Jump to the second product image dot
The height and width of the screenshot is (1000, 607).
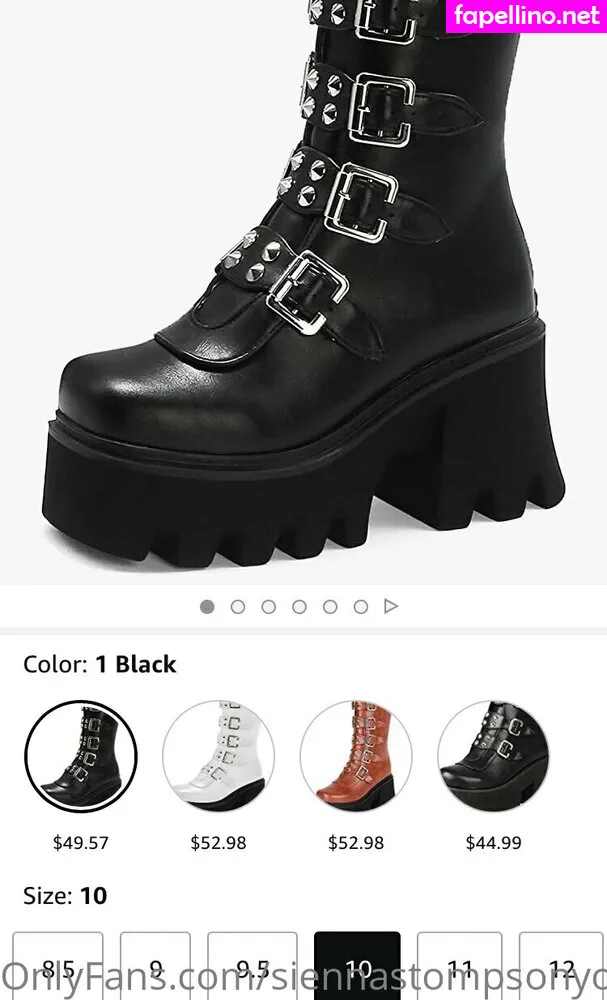[238, 606]
